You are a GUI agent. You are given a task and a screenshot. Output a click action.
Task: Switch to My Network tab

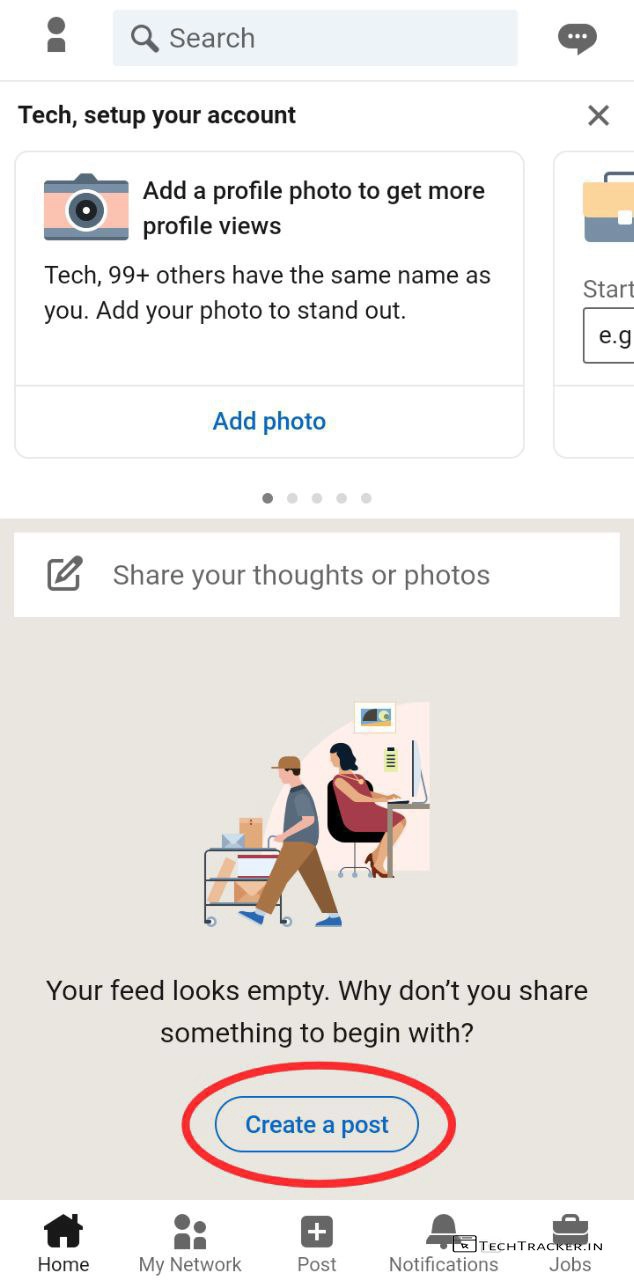coord(190,1243)
